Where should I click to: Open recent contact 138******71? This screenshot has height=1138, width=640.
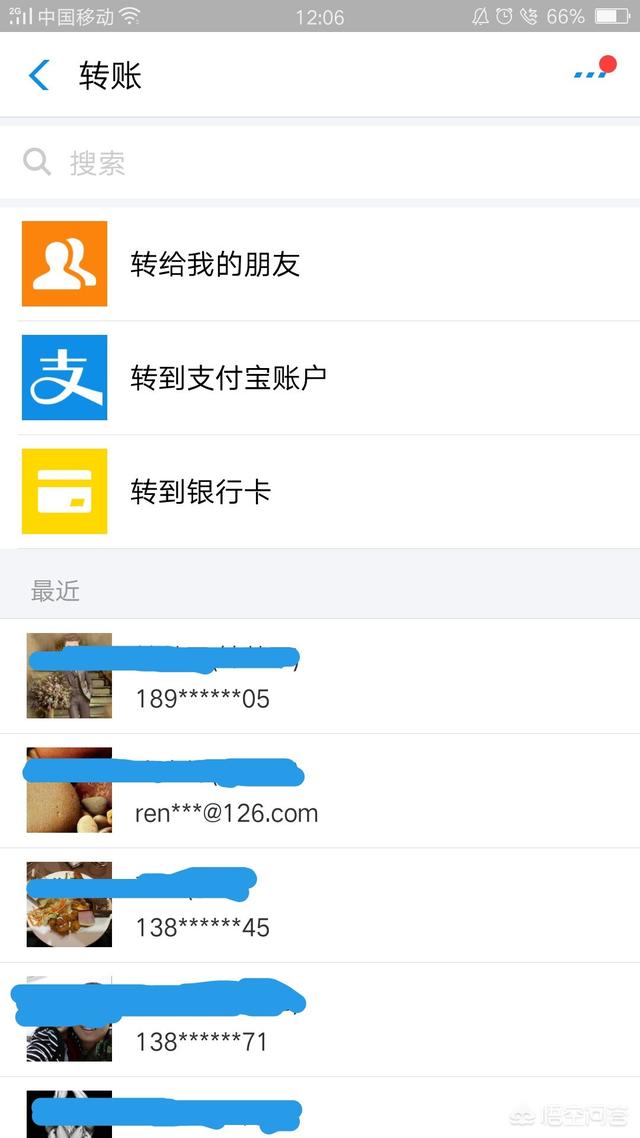tap(320, 1020)
